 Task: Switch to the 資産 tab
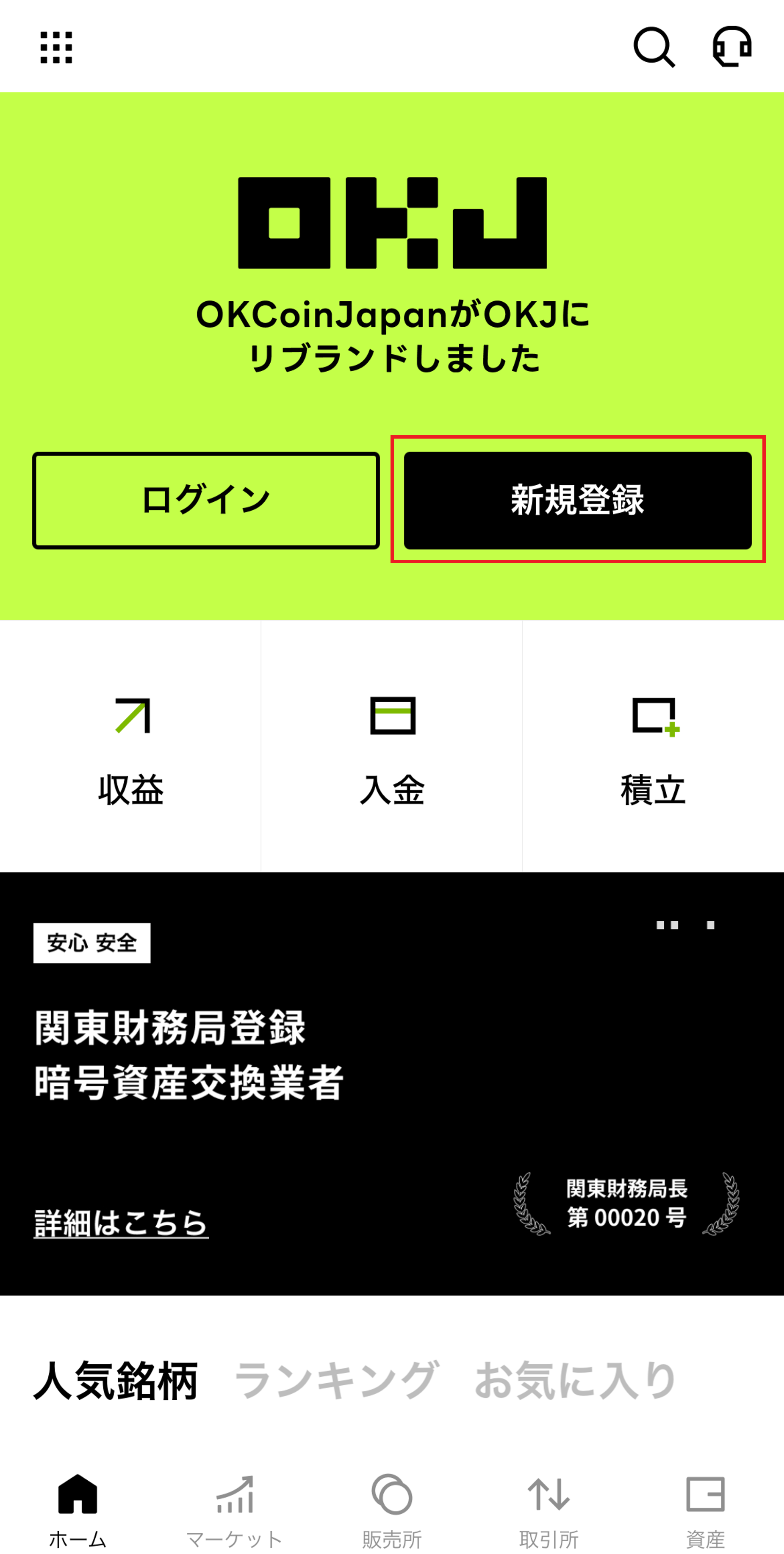point(705,1508)
